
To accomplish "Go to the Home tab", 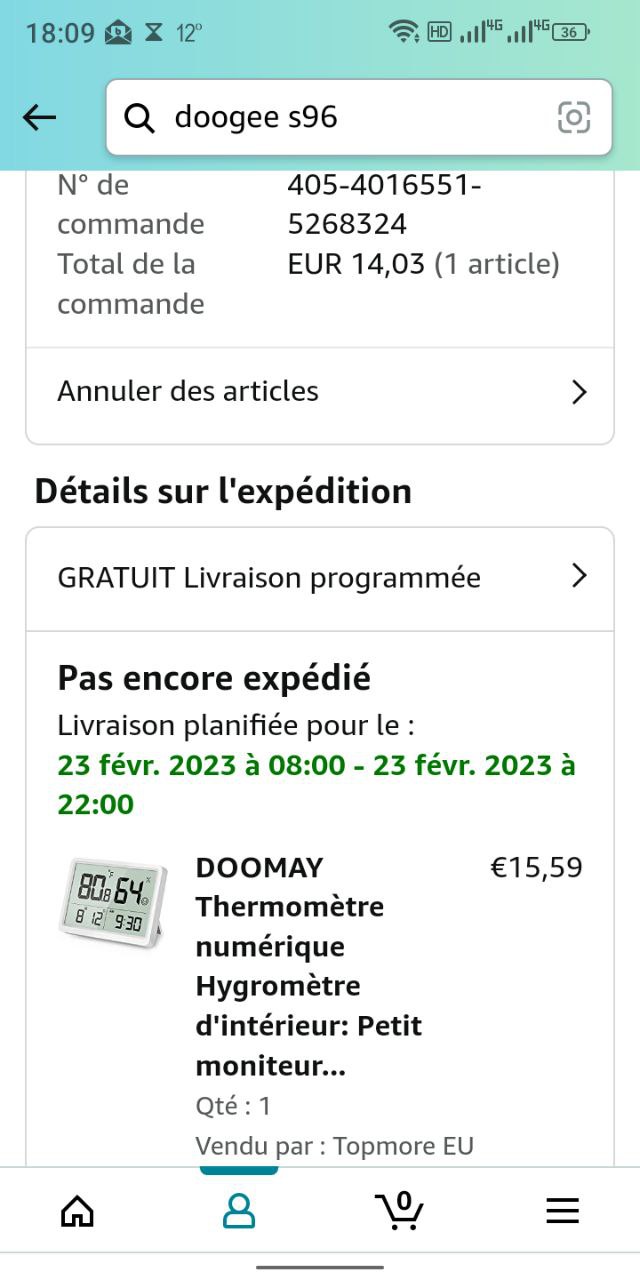I will (77, 1211).
